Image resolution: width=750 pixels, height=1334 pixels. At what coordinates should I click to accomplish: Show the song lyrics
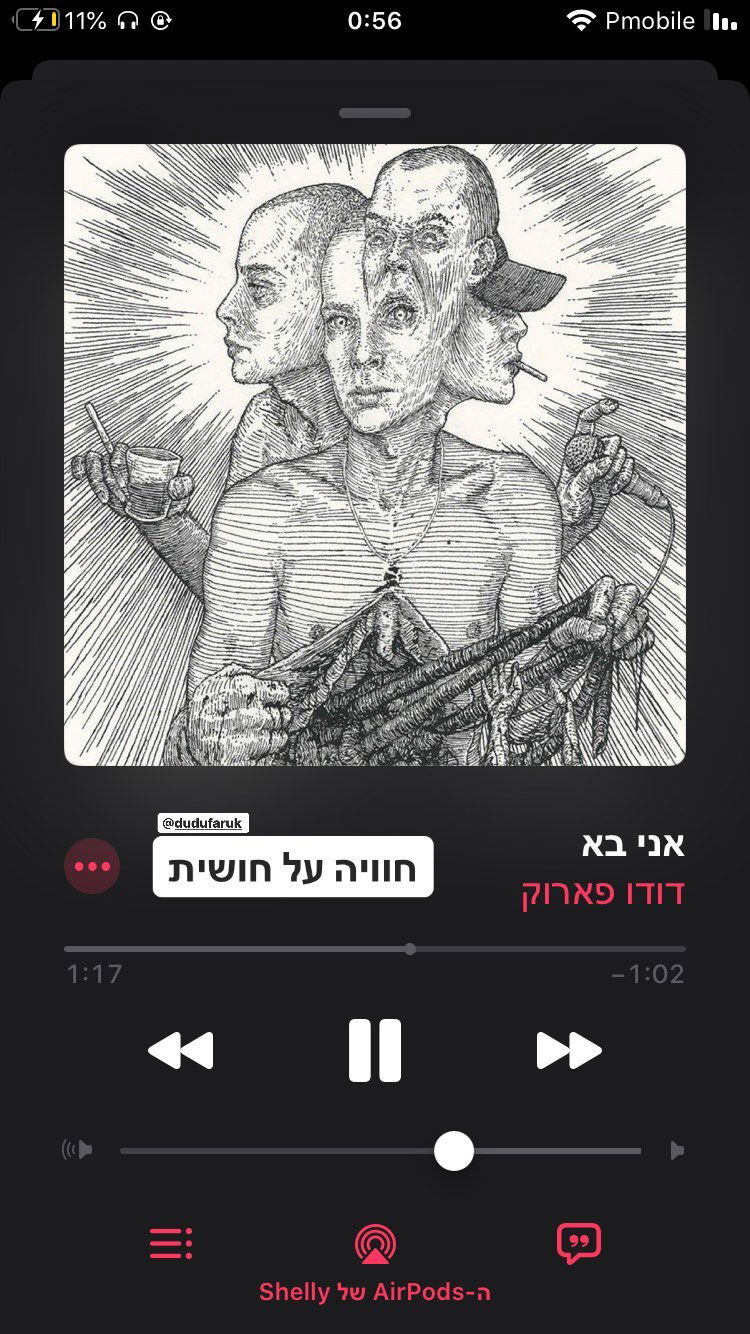click(x=578, y=1243)
